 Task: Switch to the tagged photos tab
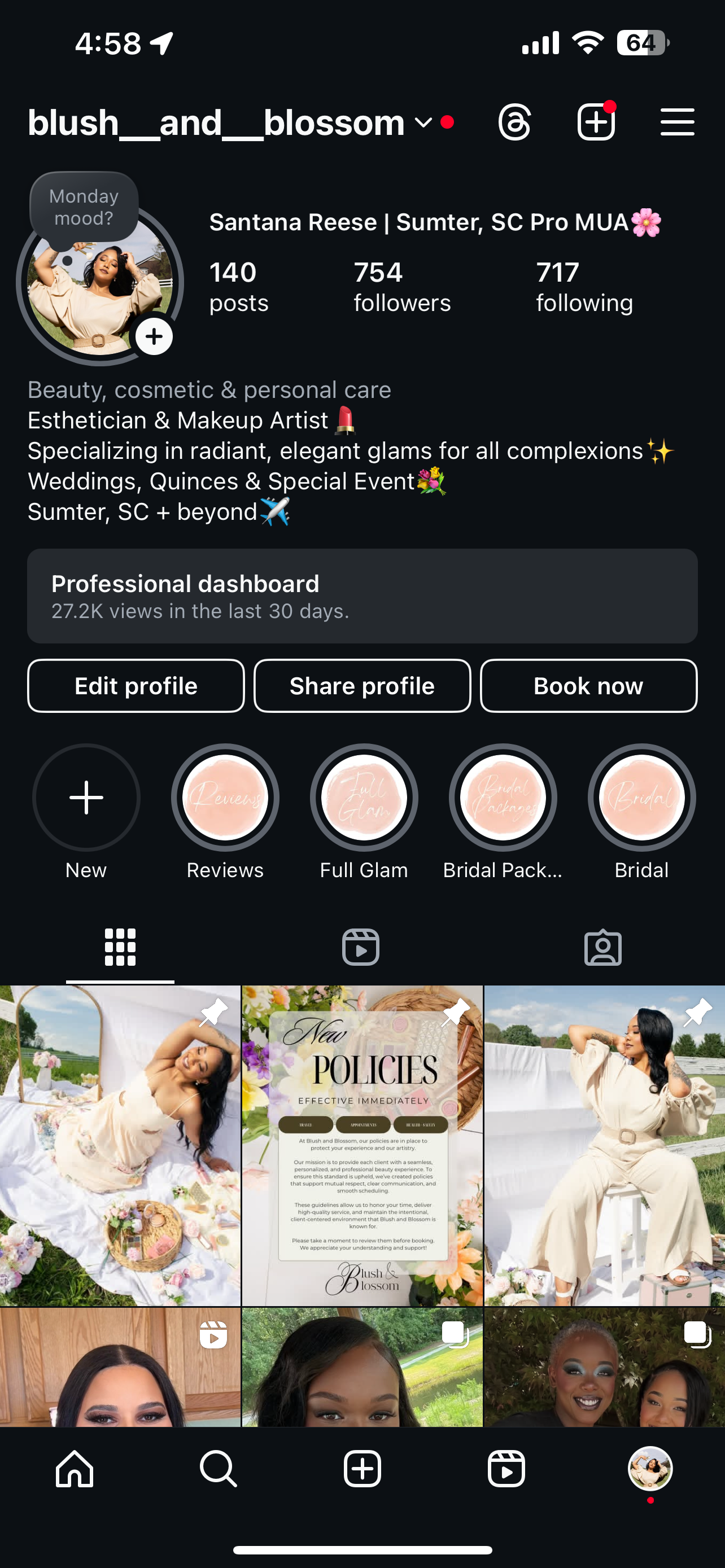602,947
